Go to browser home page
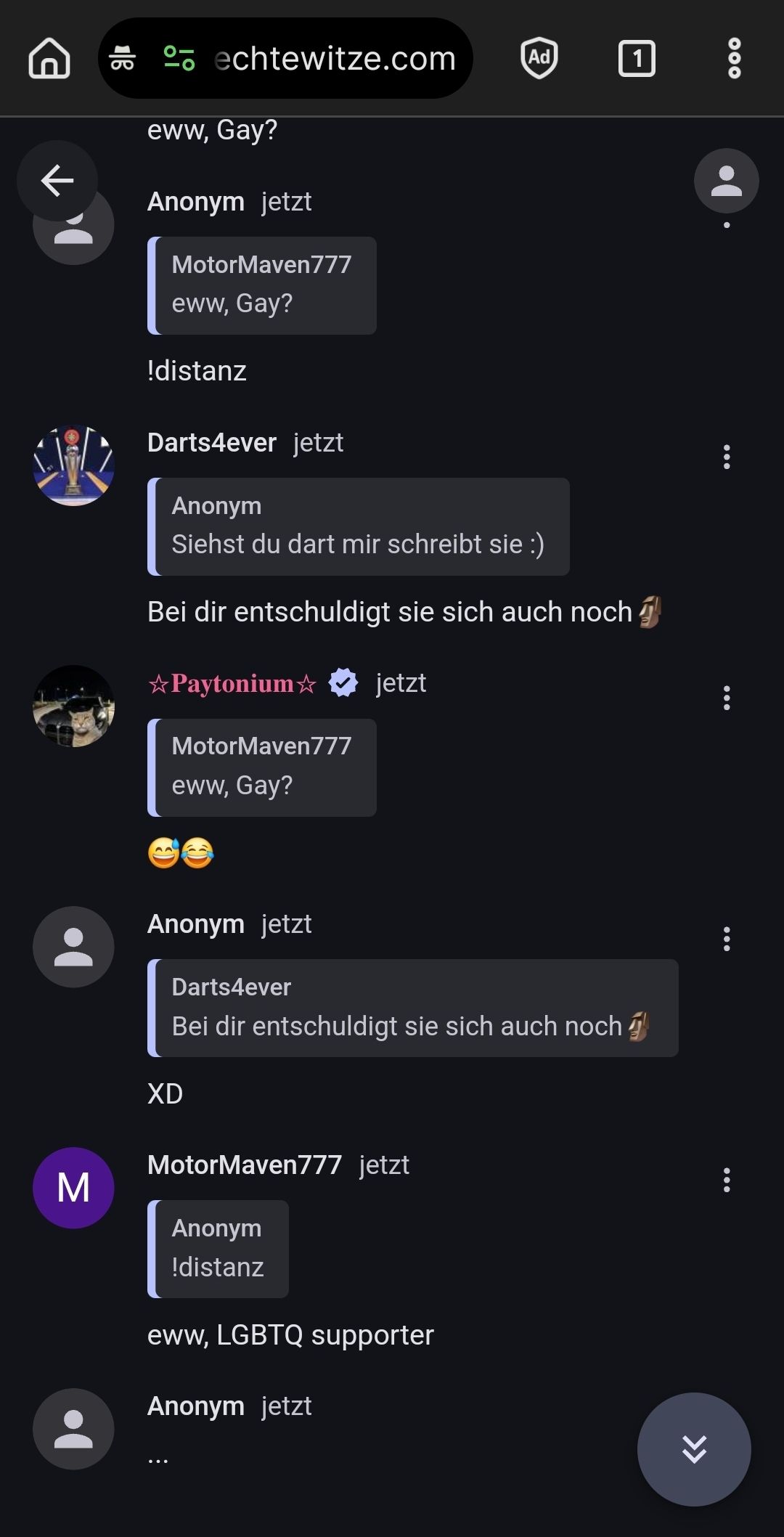The image size is (784, 1537). point(49,58)
